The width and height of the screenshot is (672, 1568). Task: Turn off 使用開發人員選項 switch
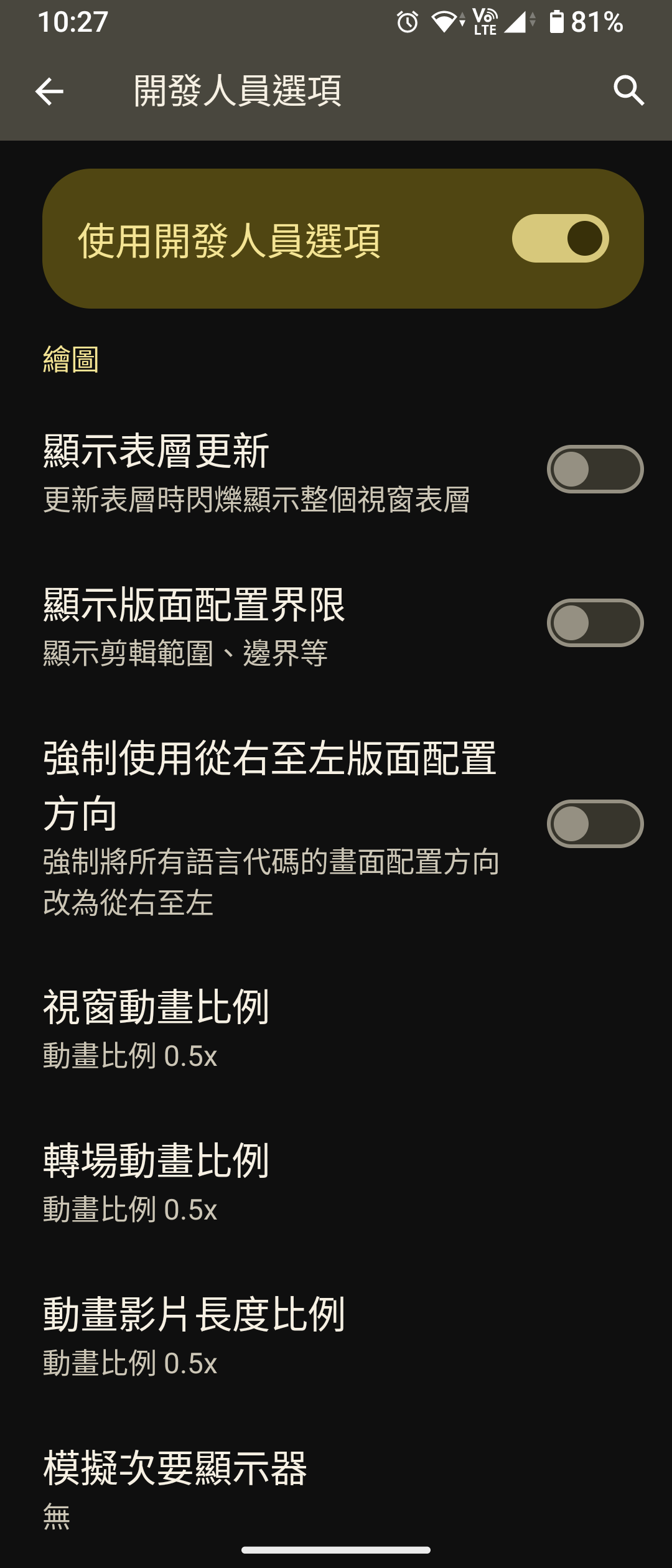[560, 238]
